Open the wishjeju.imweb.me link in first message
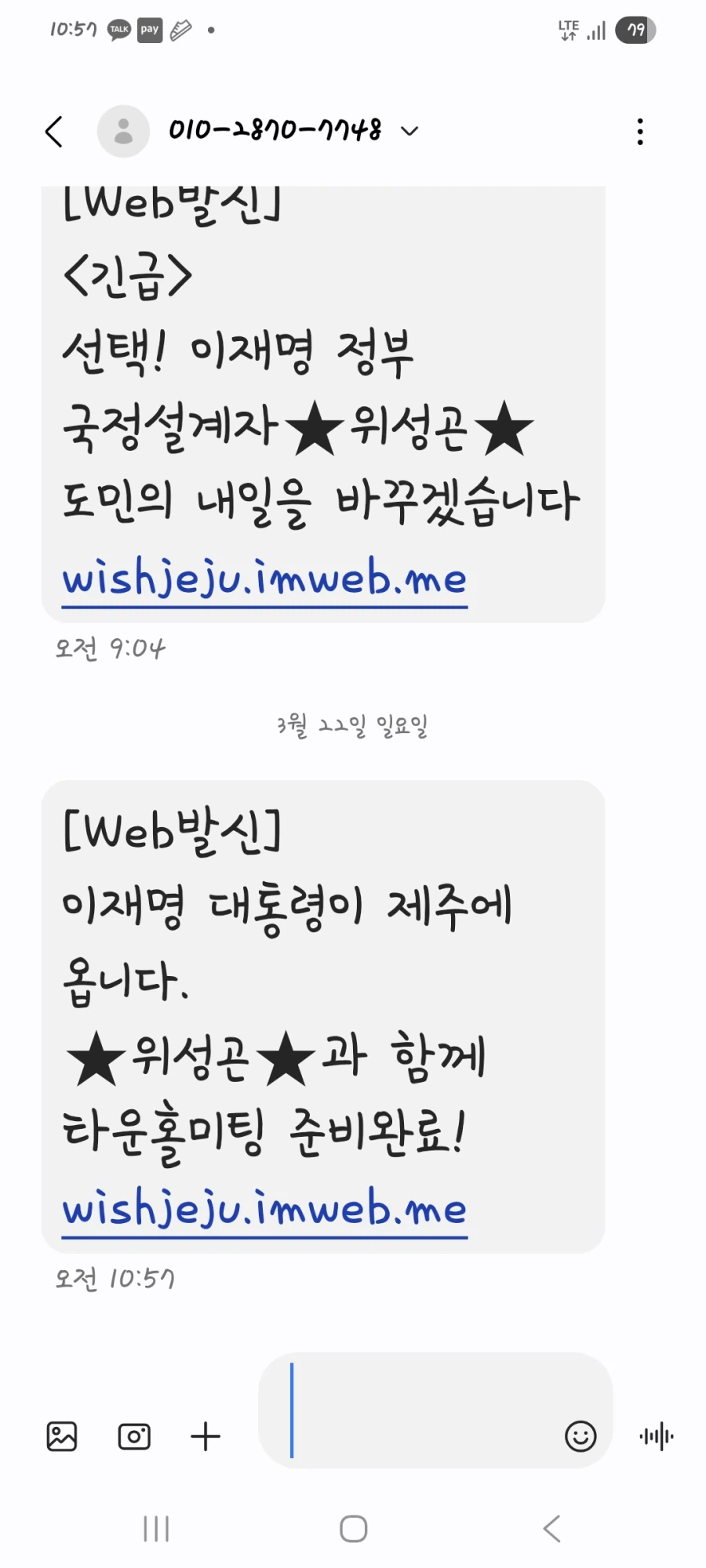Screen dimensions: 706x1568 (264, 580)
